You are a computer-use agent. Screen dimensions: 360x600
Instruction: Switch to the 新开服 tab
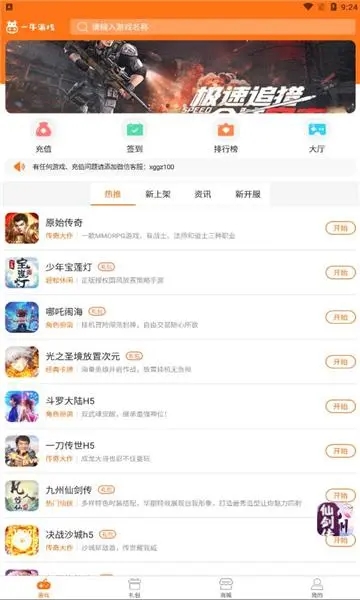(x=248, y=194)
